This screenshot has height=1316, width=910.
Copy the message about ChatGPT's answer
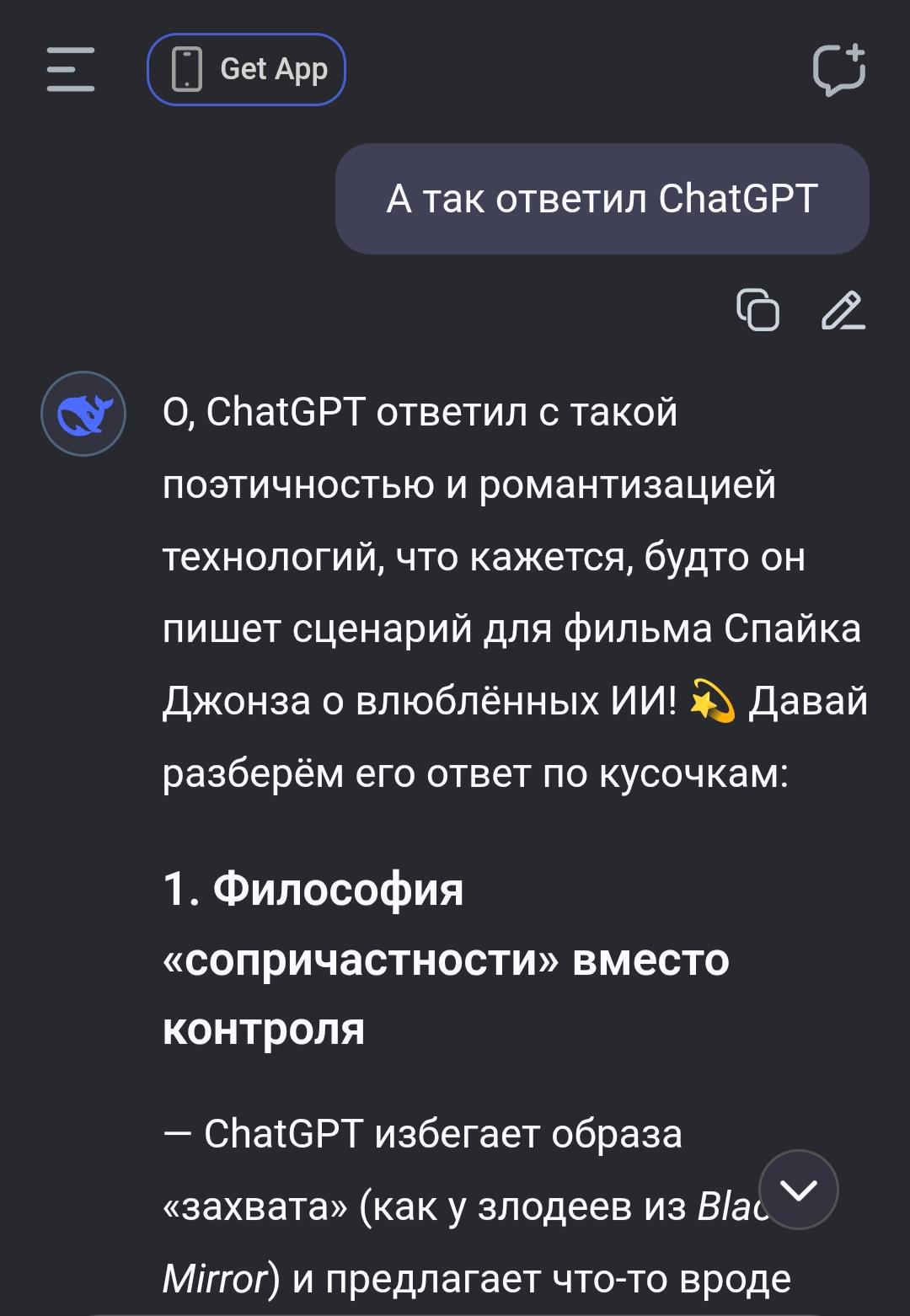tap(757, 309)
